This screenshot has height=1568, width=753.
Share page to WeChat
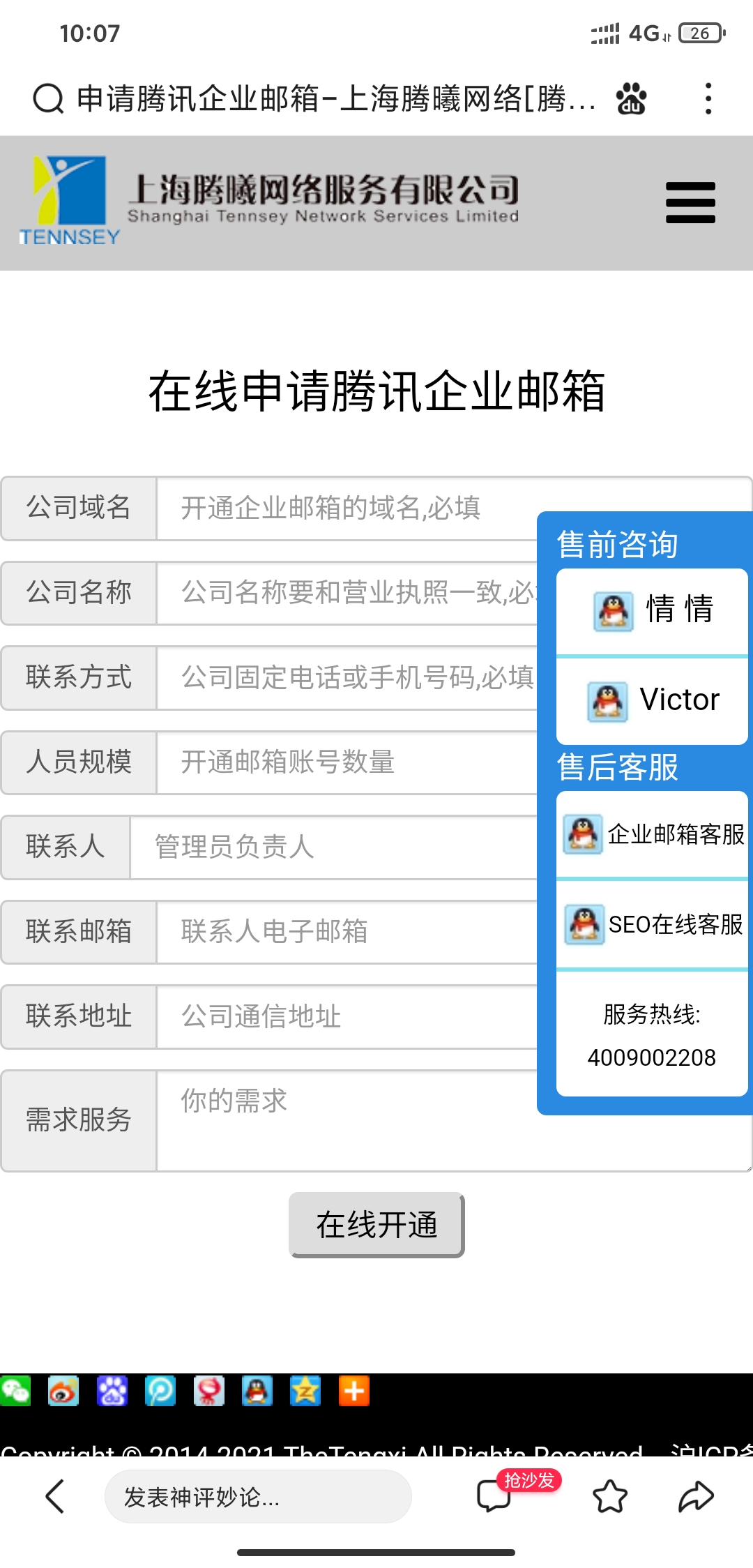tap(15, 1391)
